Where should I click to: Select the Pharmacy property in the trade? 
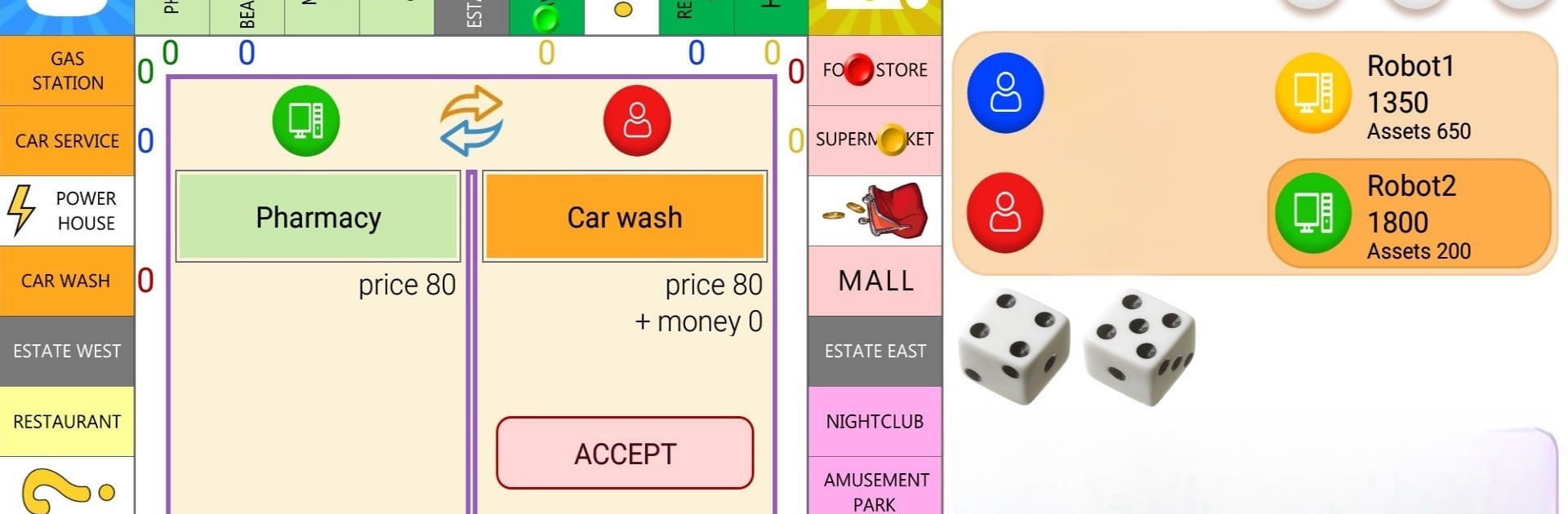coord(318,217)
